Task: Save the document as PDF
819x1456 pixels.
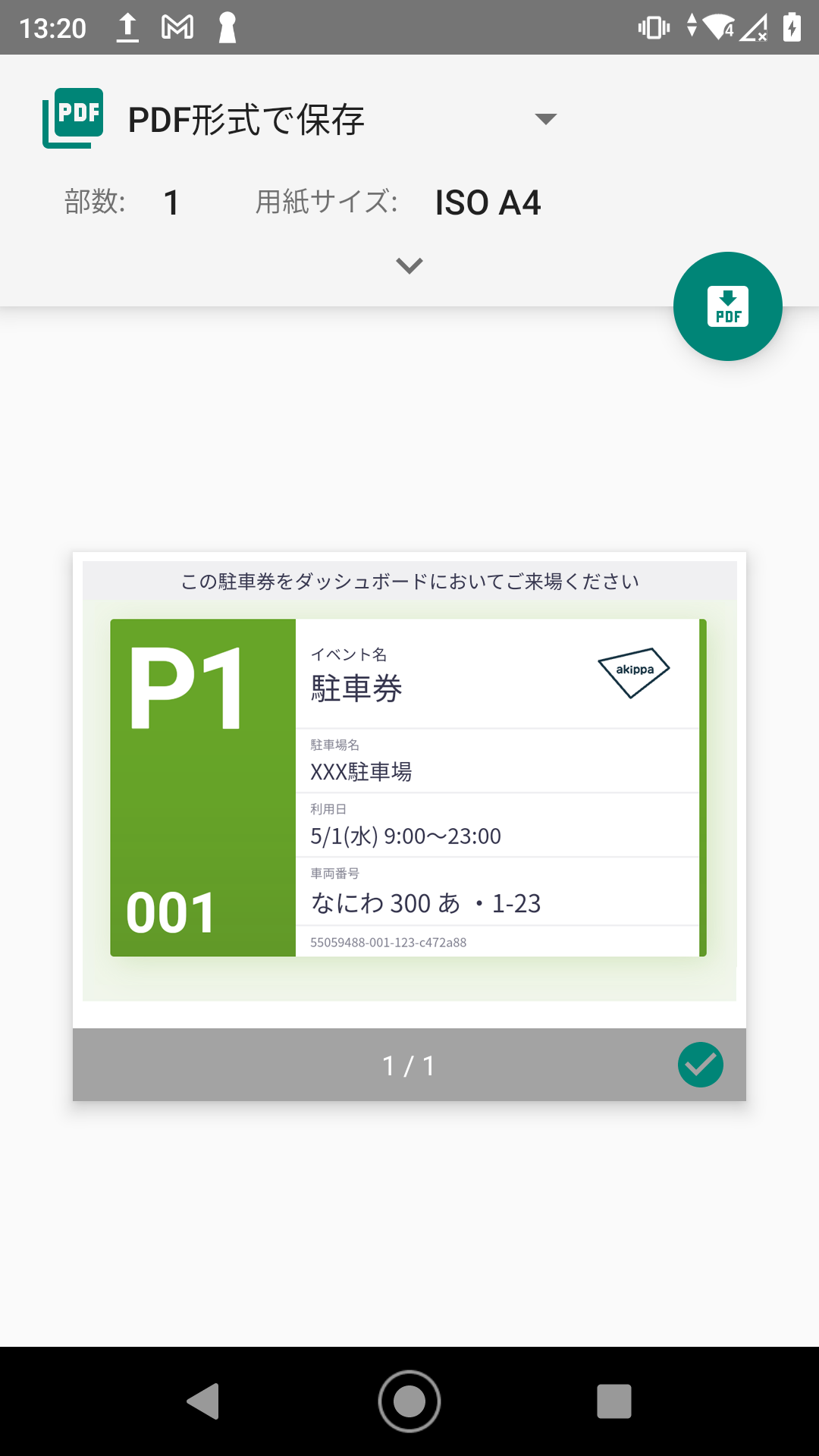Action: click(727, 306)
